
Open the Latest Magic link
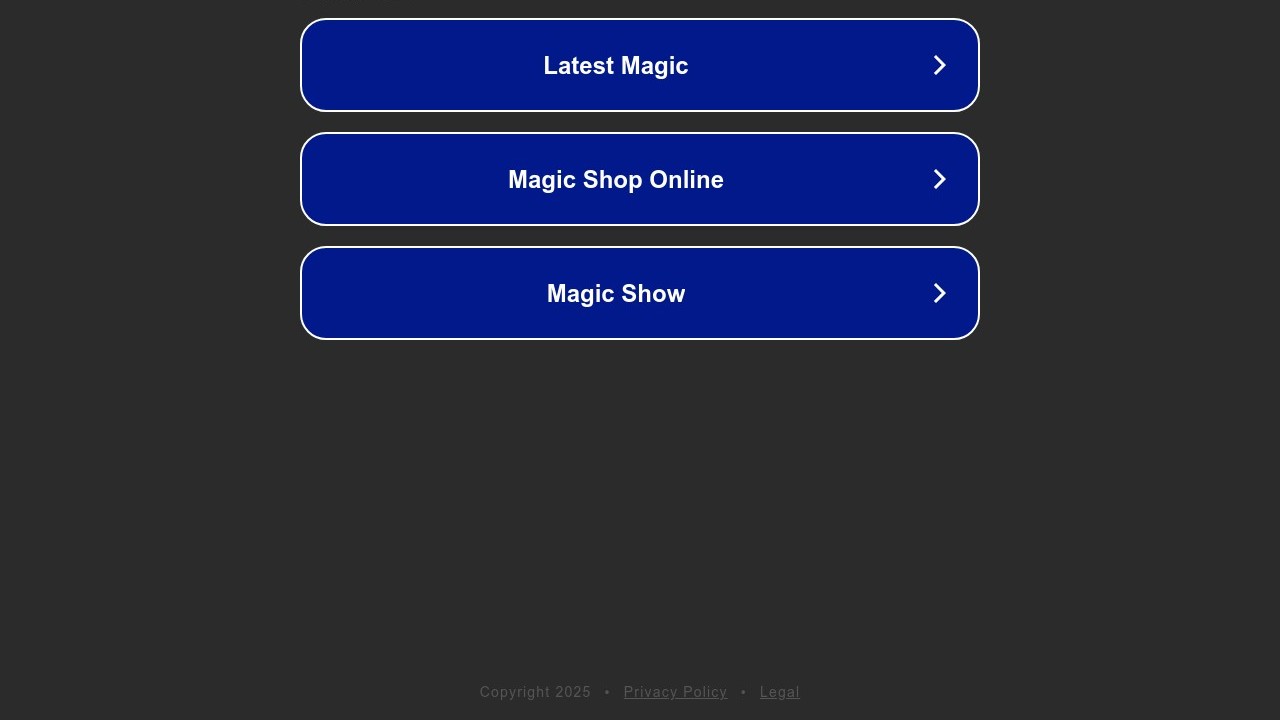tap(639, 65)
